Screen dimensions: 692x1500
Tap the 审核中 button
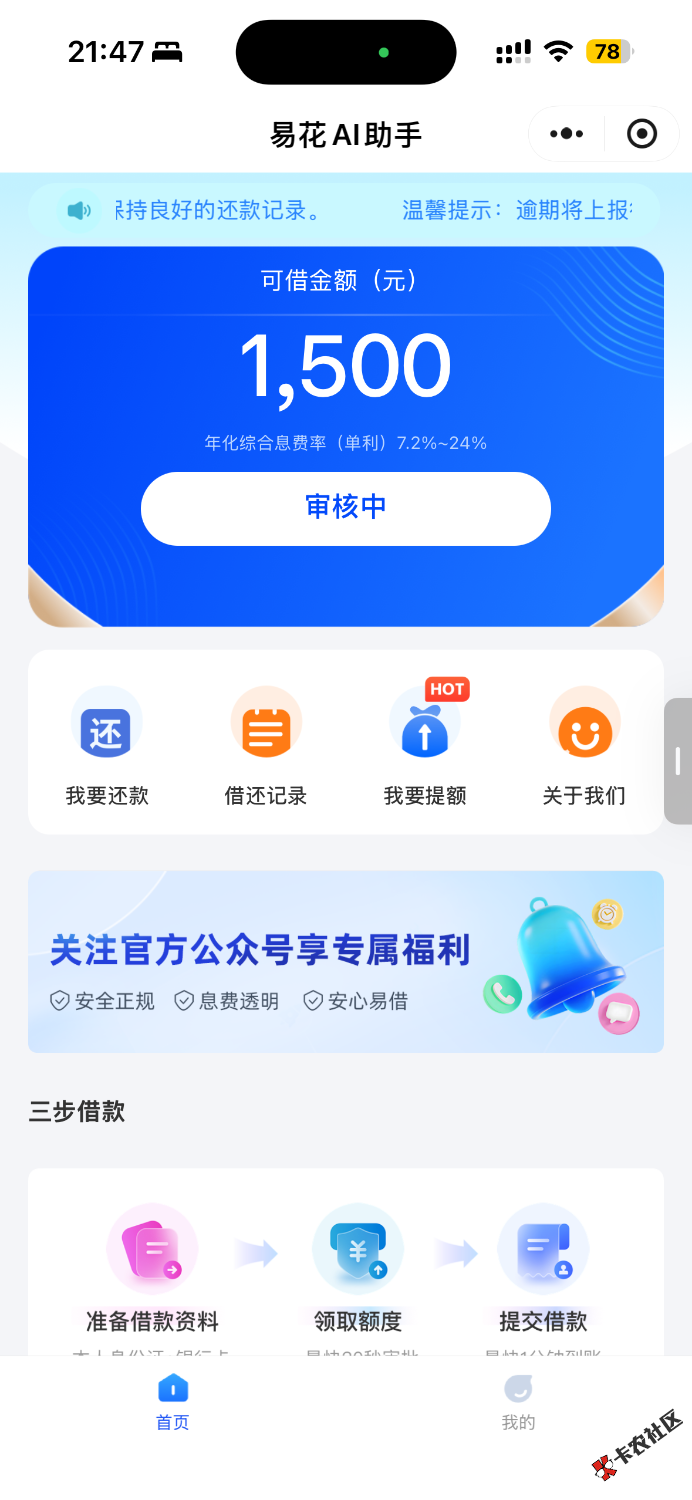[345, 508]
